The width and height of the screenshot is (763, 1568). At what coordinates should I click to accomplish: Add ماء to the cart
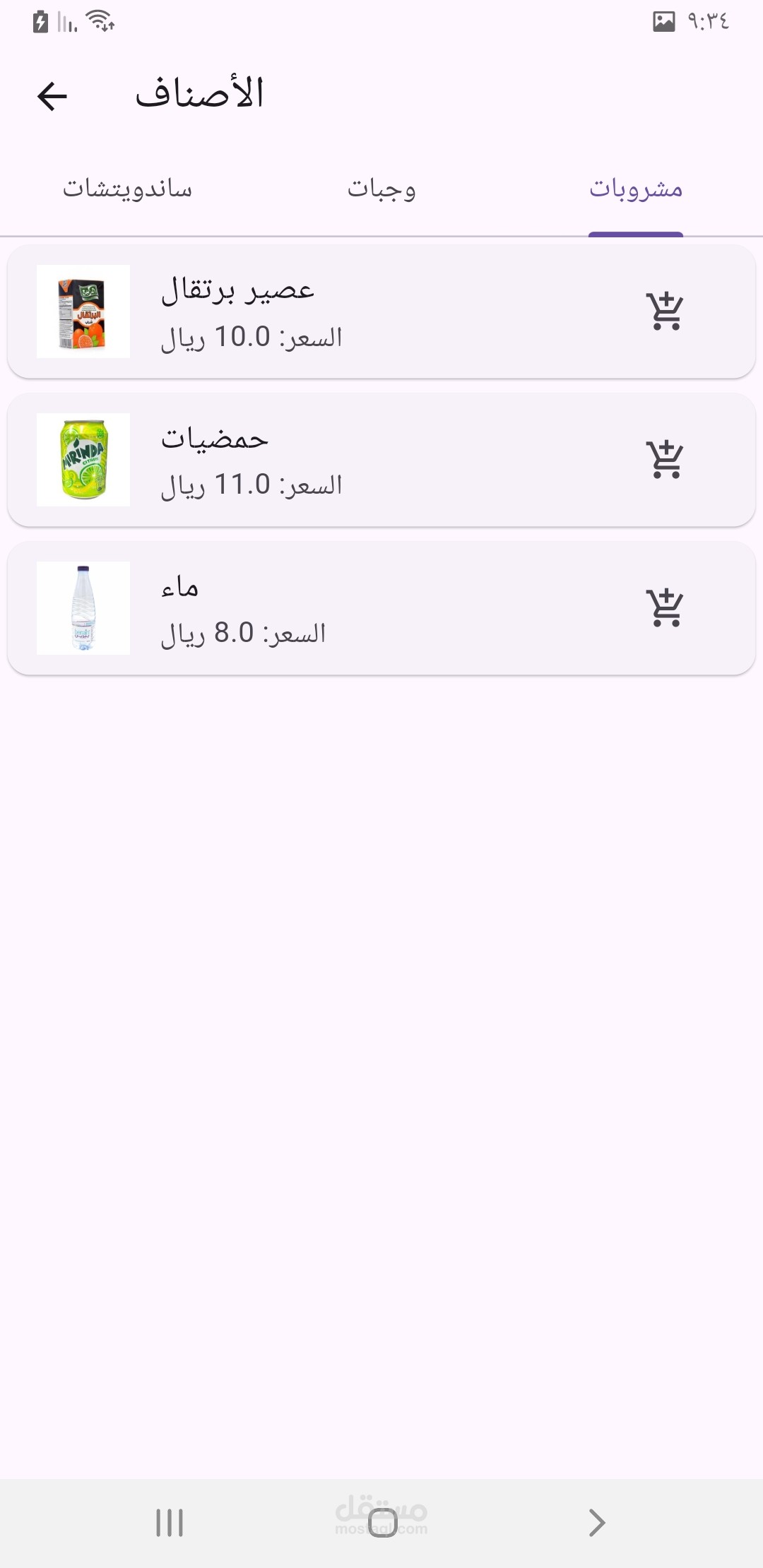point(665,608)
